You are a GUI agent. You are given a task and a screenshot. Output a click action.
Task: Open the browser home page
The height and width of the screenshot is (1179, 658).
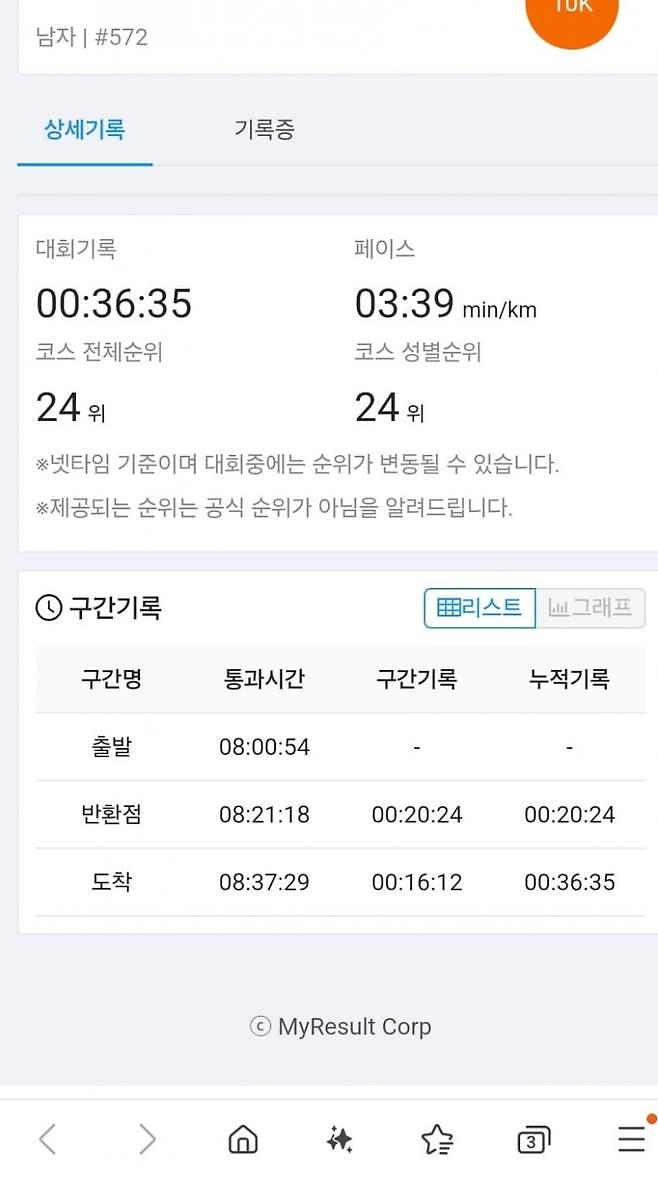click(x=243, y=1139)
